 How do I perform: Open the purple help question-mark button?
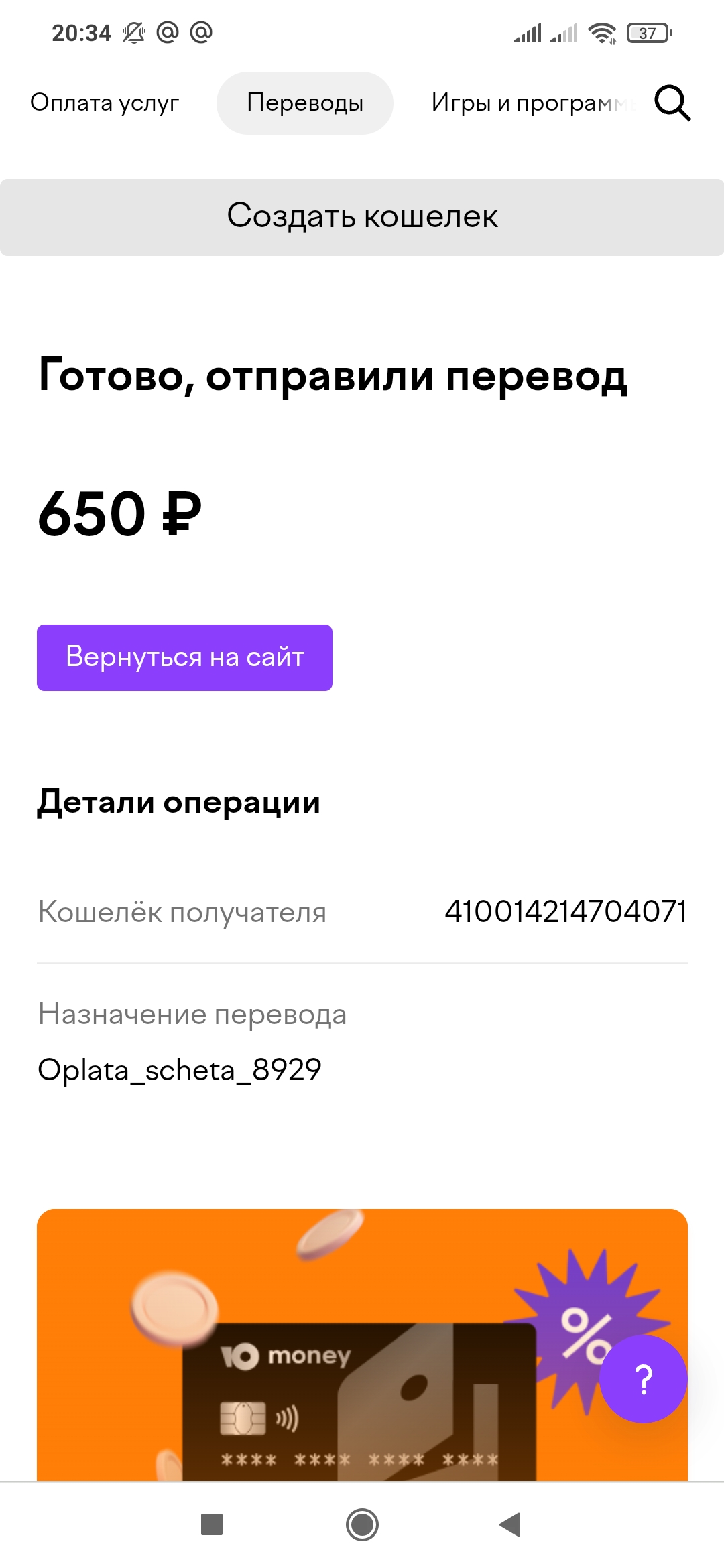pyautogui.click(x=644, y=1378)
